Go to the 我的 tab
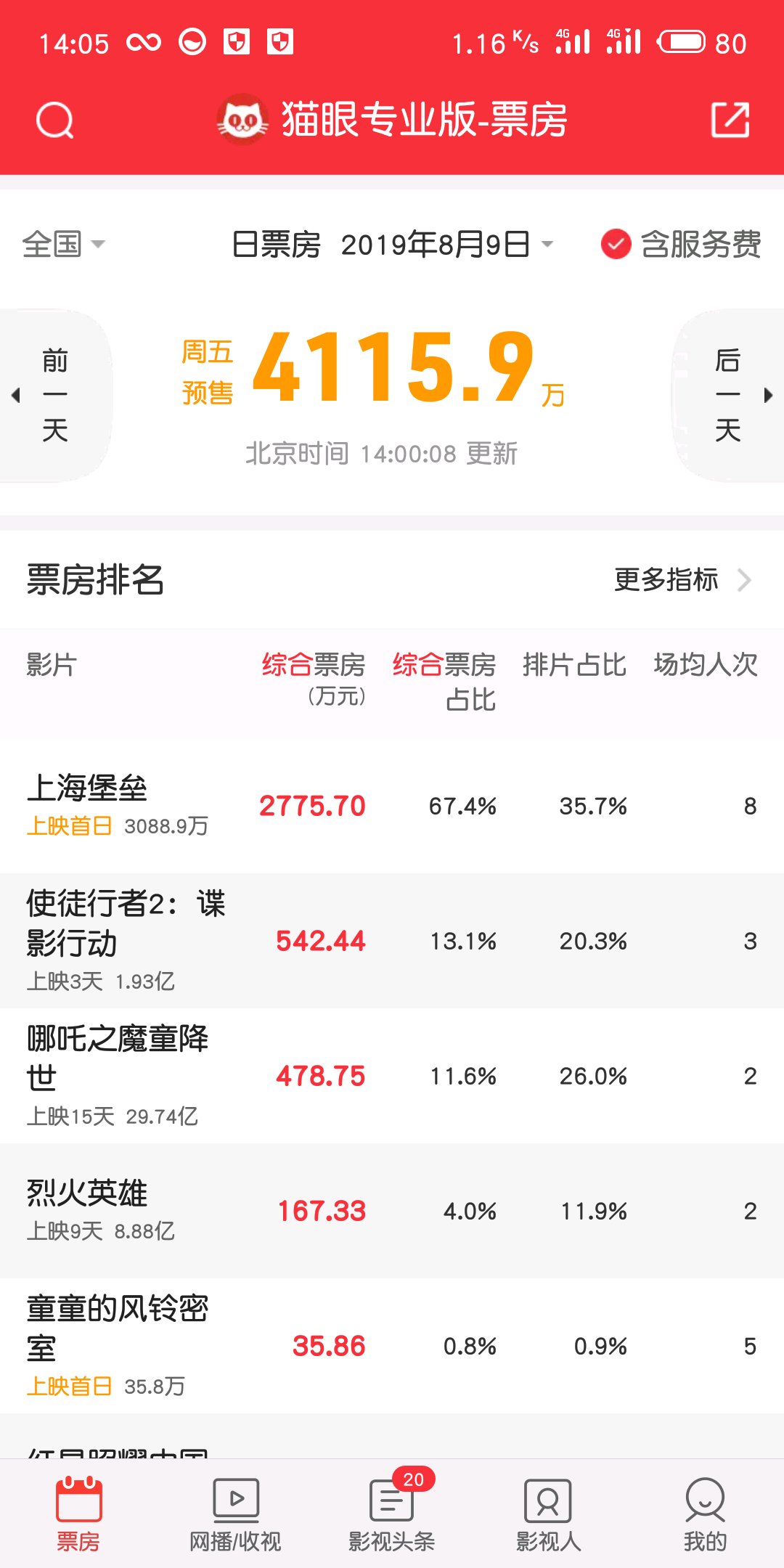784x1568 pixels. coord(705,1514)
